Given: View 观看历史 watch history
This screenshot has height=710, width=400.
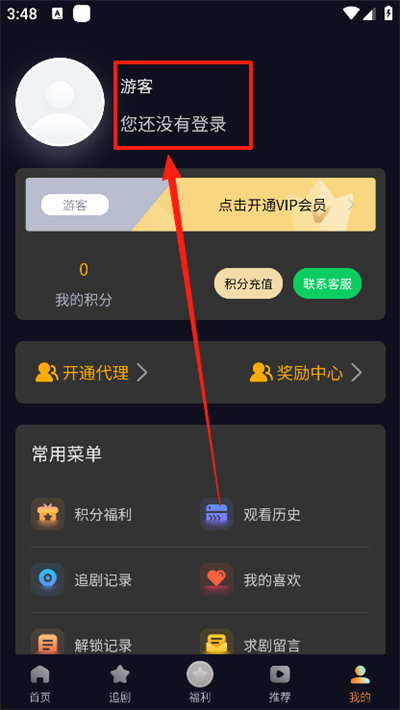Looking at the screenshot, I should click(251, 514).
